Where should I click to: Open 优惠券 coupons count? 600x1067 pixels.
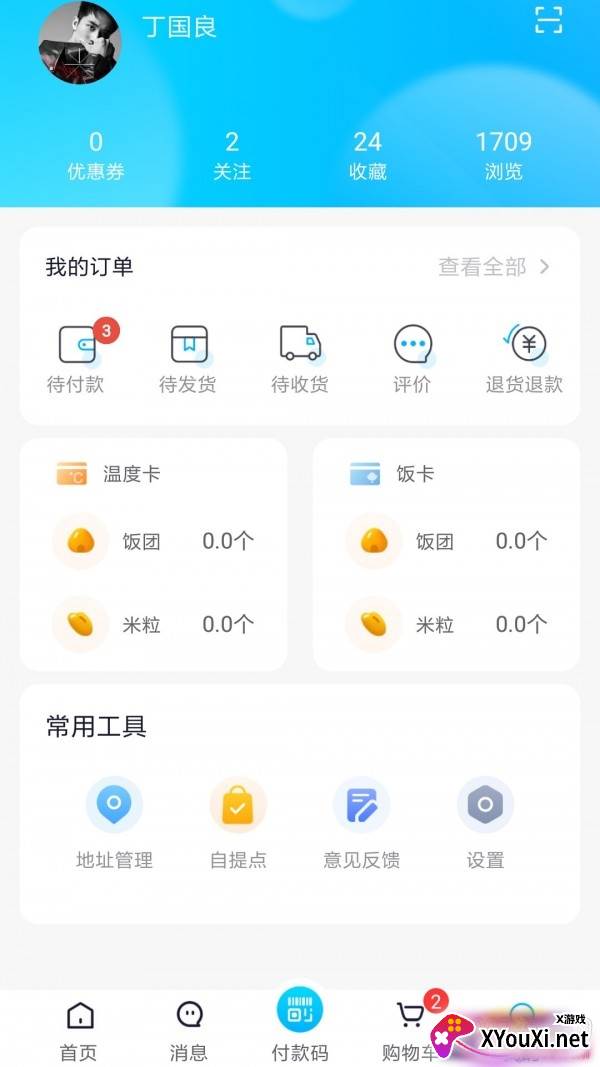point(96,156)
